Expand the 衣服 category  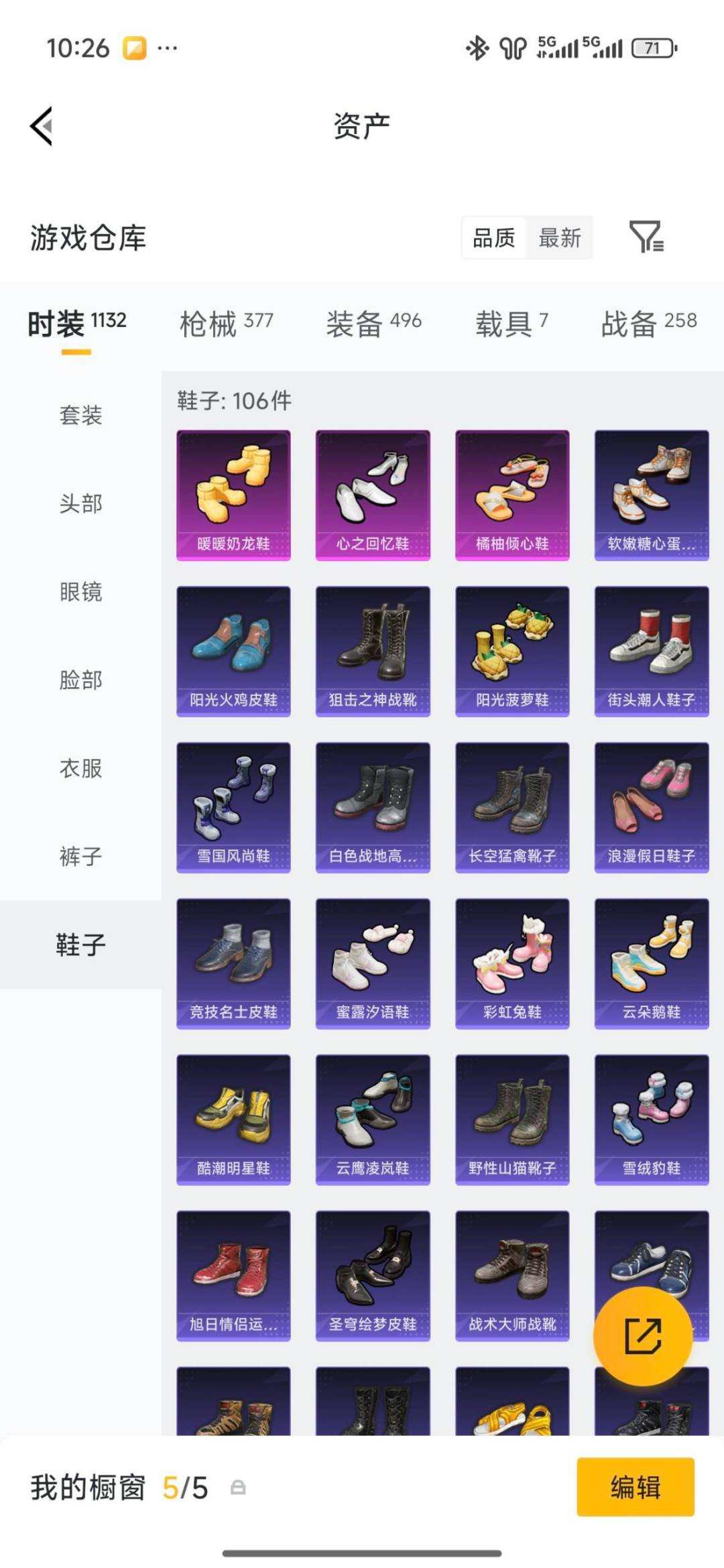pos(79,768)
